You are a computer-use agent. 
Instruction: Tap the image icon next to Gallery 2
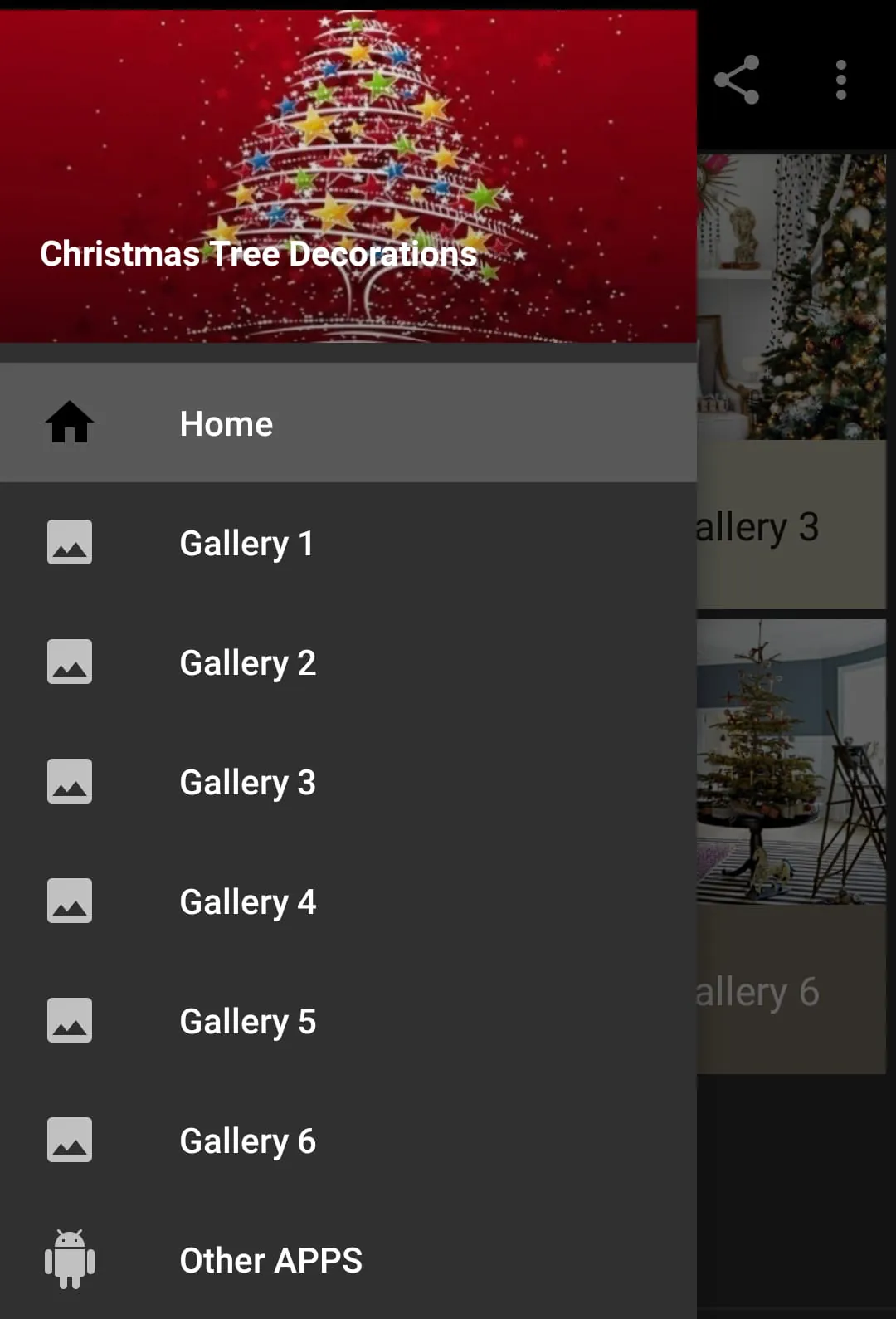point(69,662)
